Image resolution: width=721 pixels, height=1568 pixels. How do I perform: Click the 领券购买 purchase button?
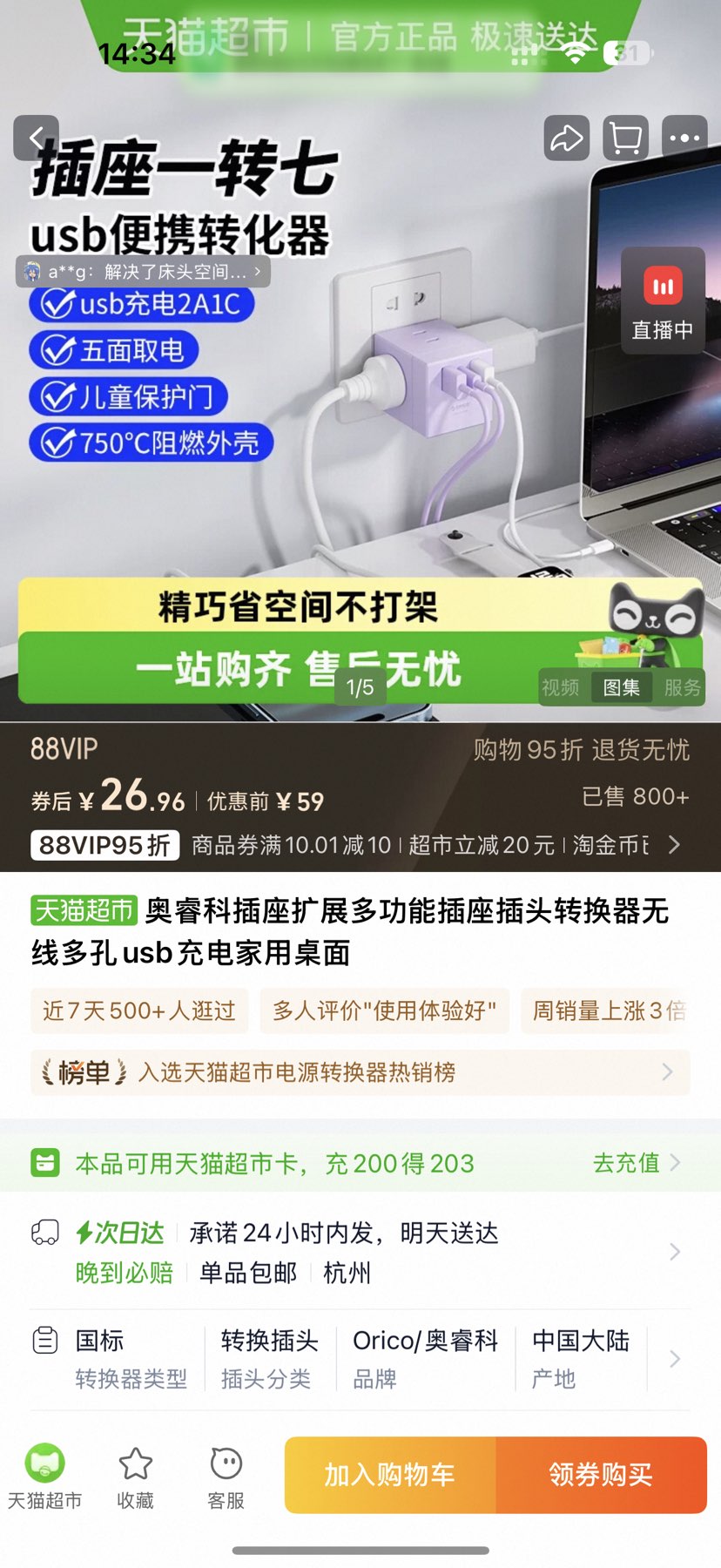coord(603,1475)
